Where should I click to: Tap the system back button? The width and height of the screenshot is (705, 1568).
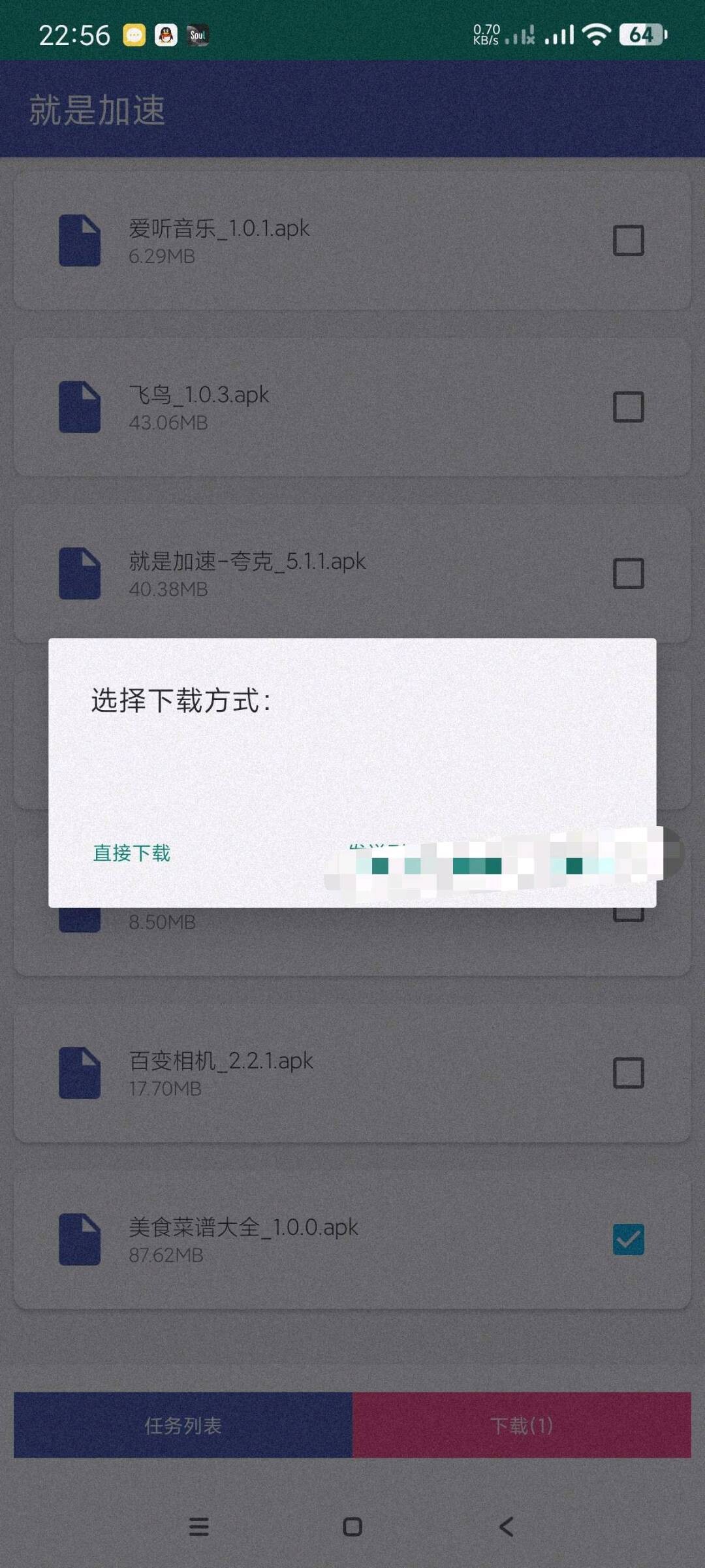point(506,1526)
